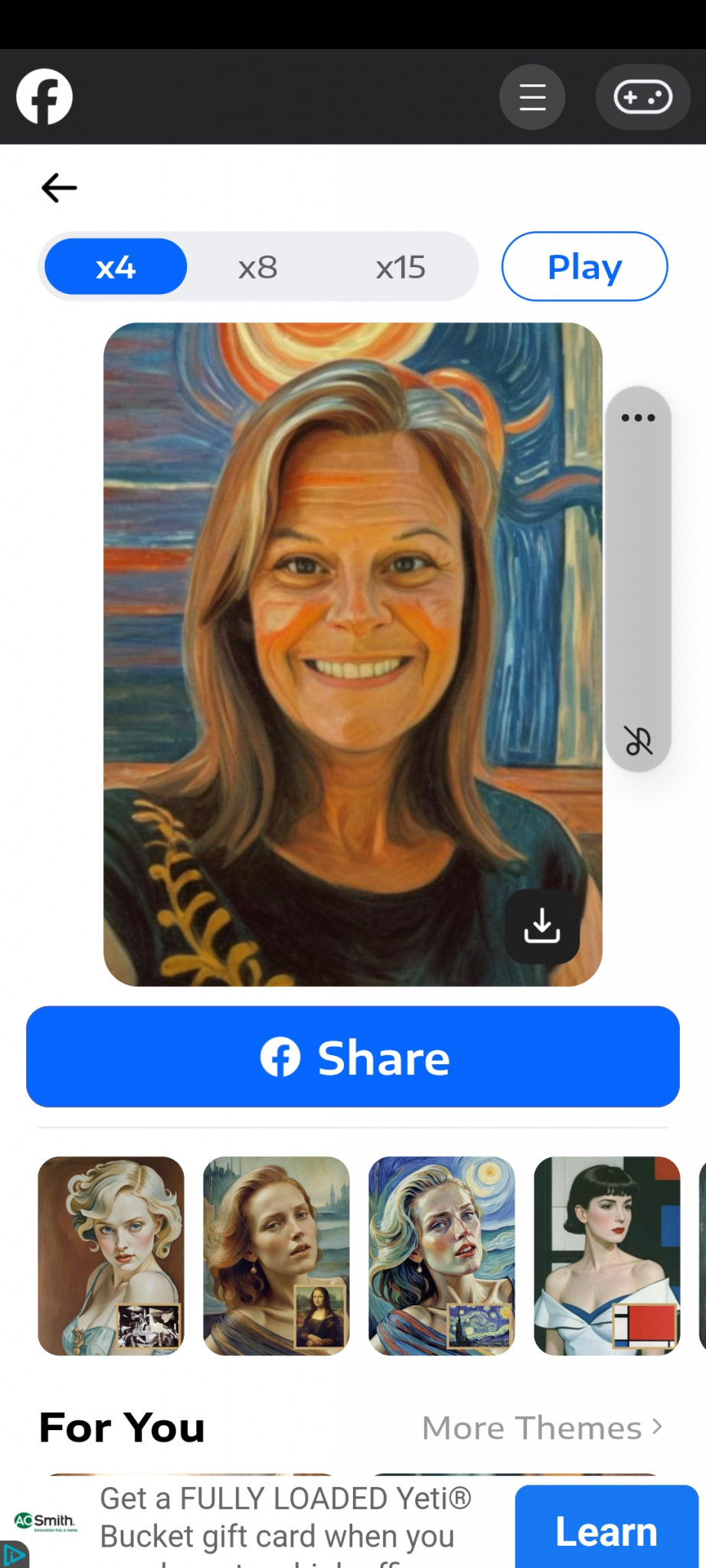The width and height of the screenshot is (706, 1568).
Task: Switch to the x15 option
Action: click(400, 266)
